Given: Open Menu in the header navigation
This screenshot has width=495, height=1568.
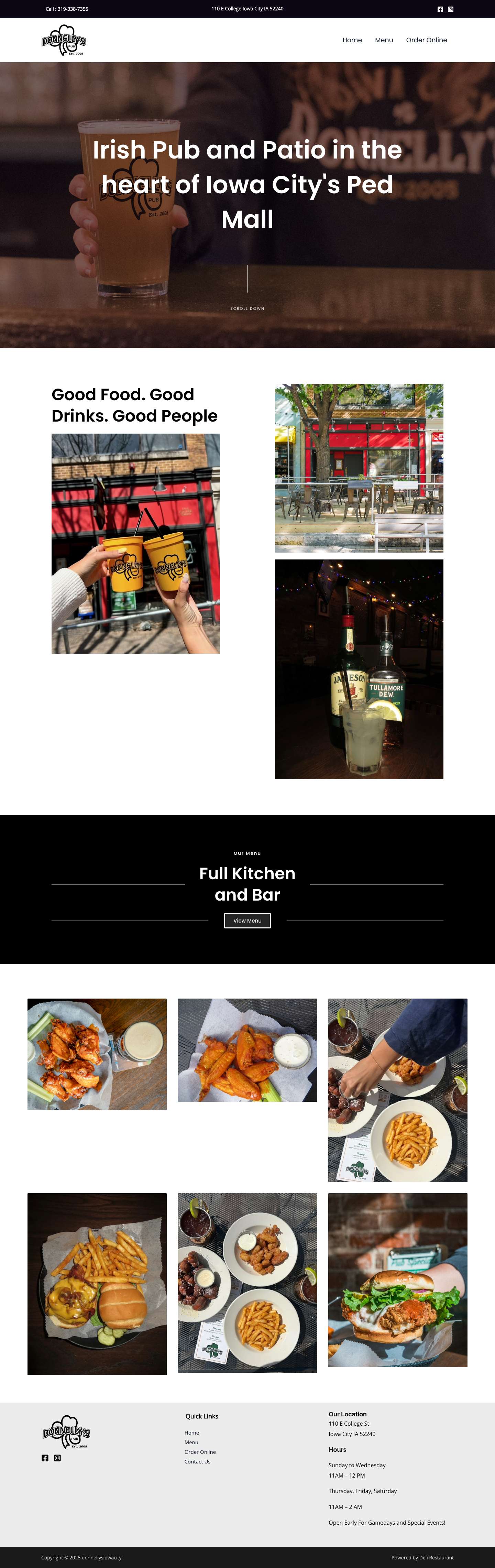Looking at the screenshot, I should (x=384, y=40).
